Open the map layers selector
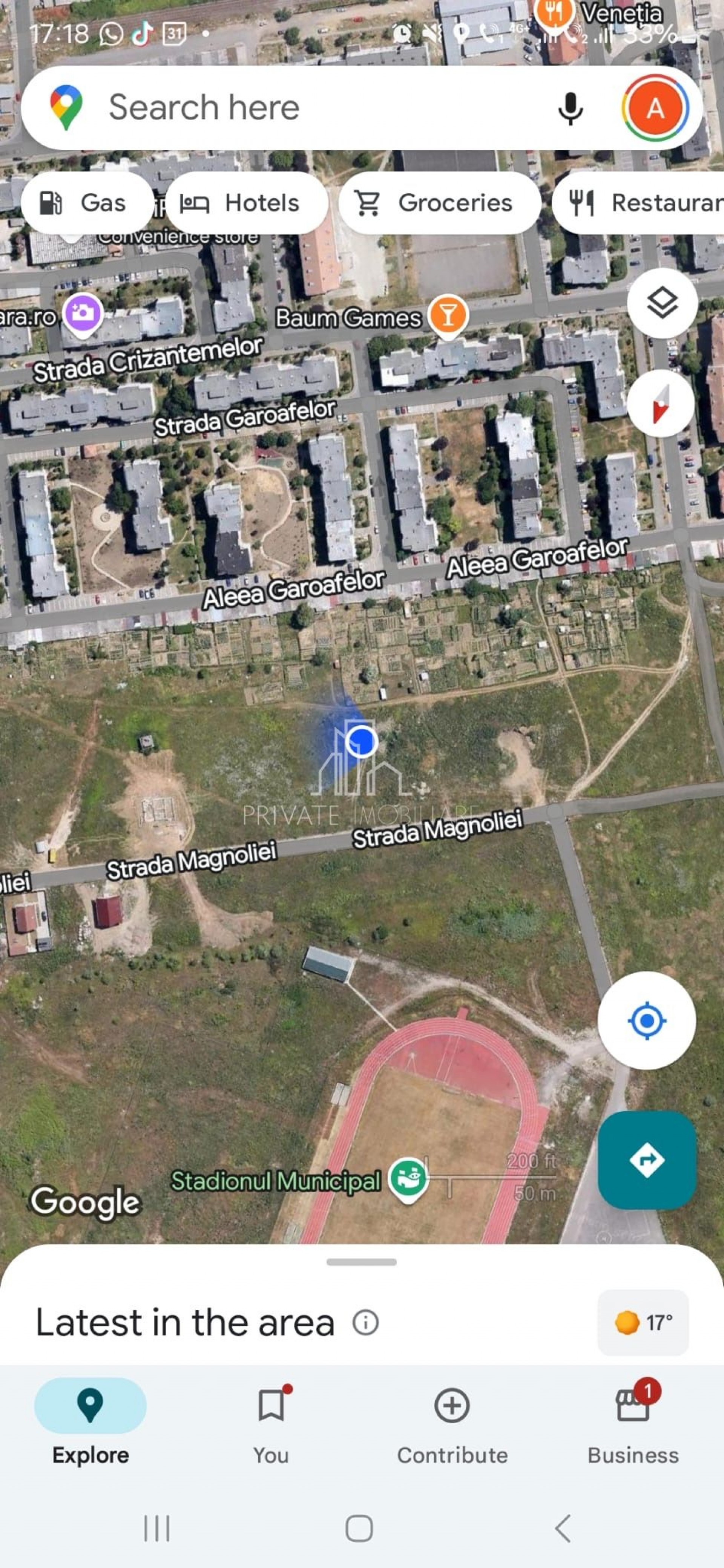724x1568 pixels. click(662, 303)
